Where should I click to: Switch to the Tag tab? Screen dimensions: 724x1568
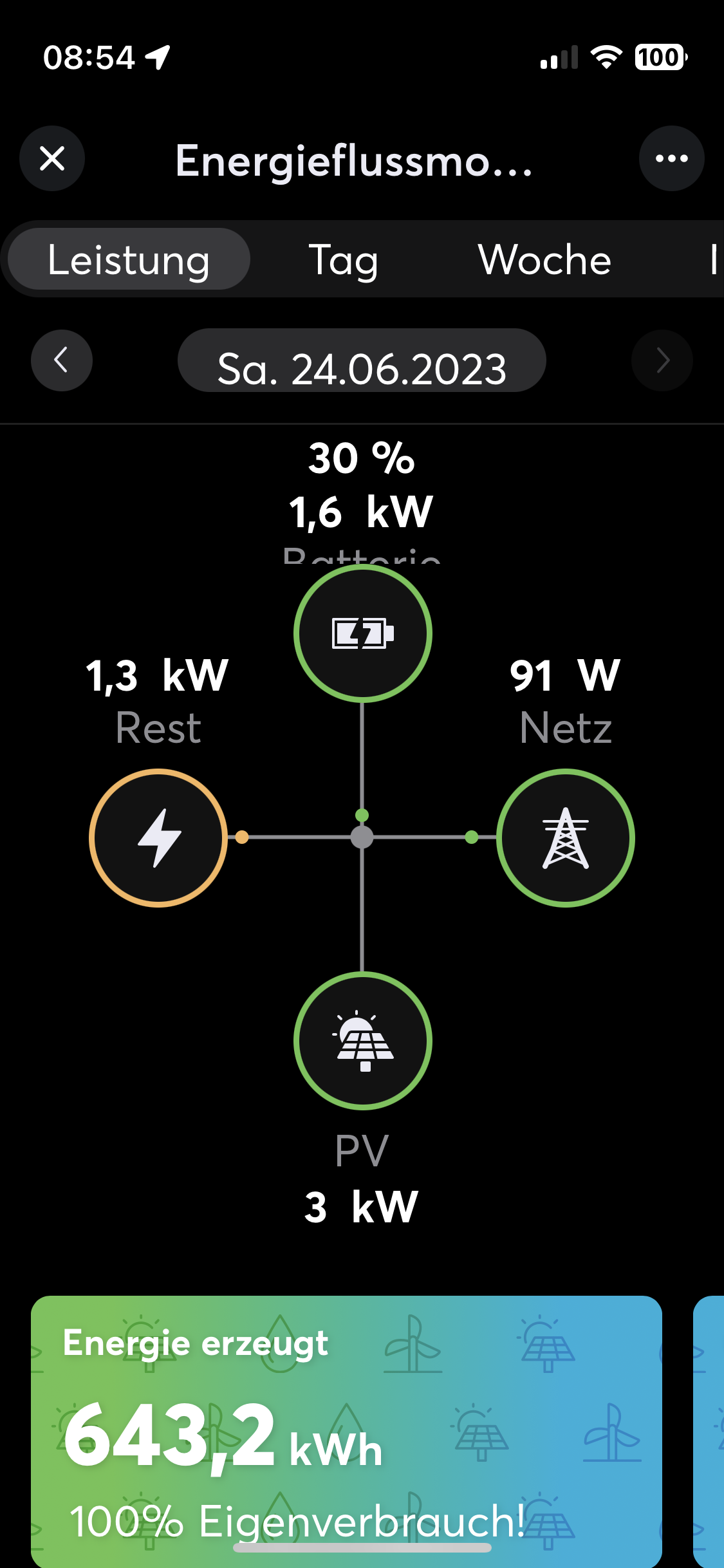coord(344,259)
